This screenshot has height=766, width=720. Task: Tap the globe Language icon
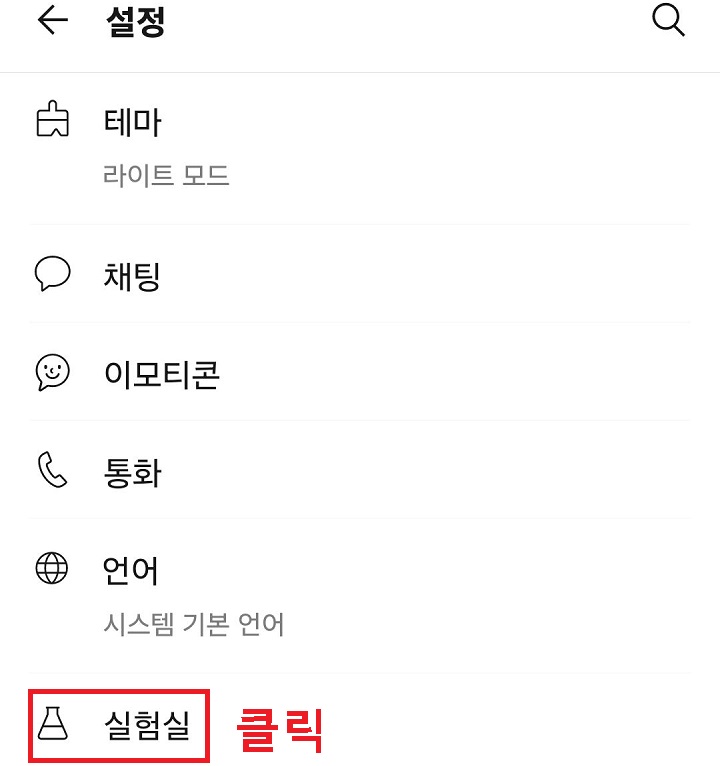pos(52,568)
